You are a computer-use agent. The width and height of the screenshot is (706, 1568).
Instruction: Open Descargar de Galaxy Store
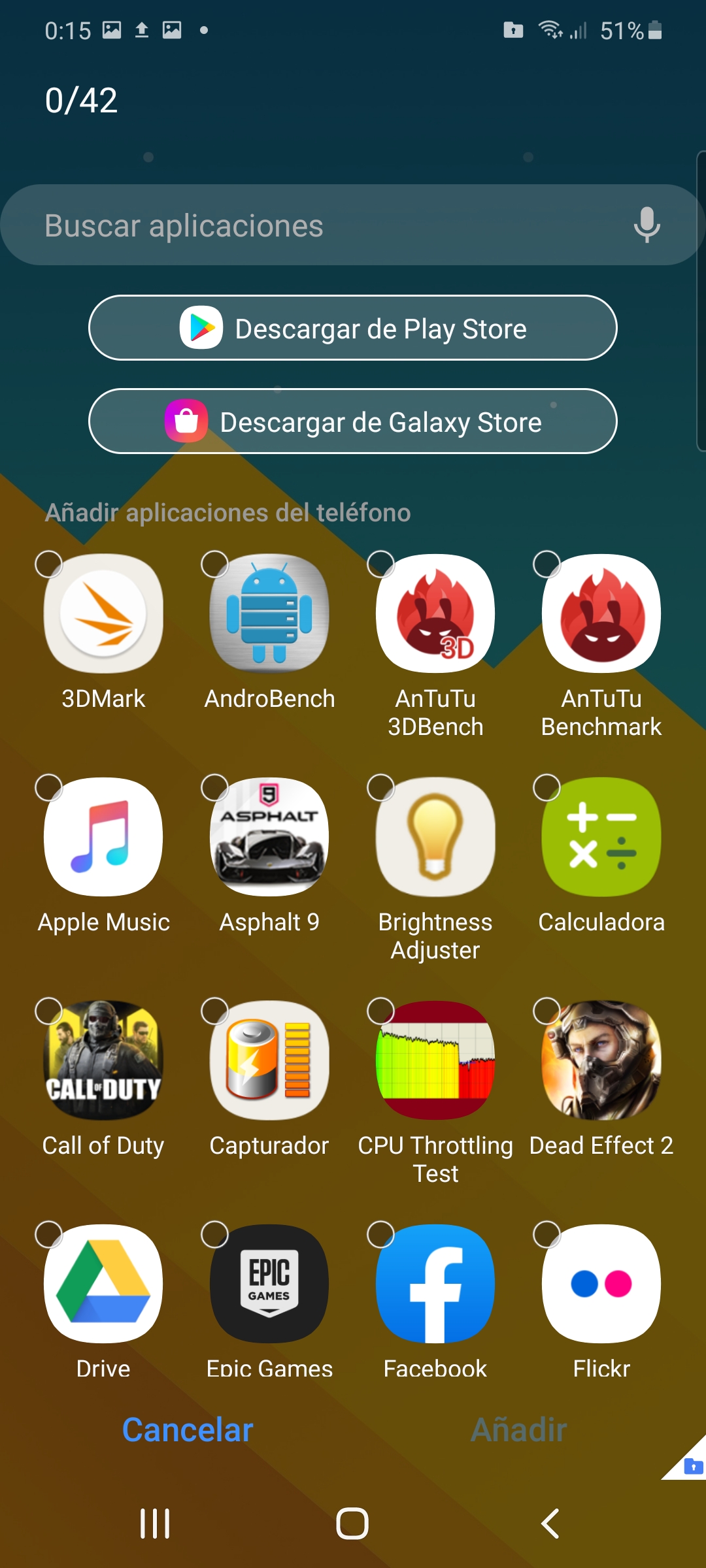(x=353, y=421)
